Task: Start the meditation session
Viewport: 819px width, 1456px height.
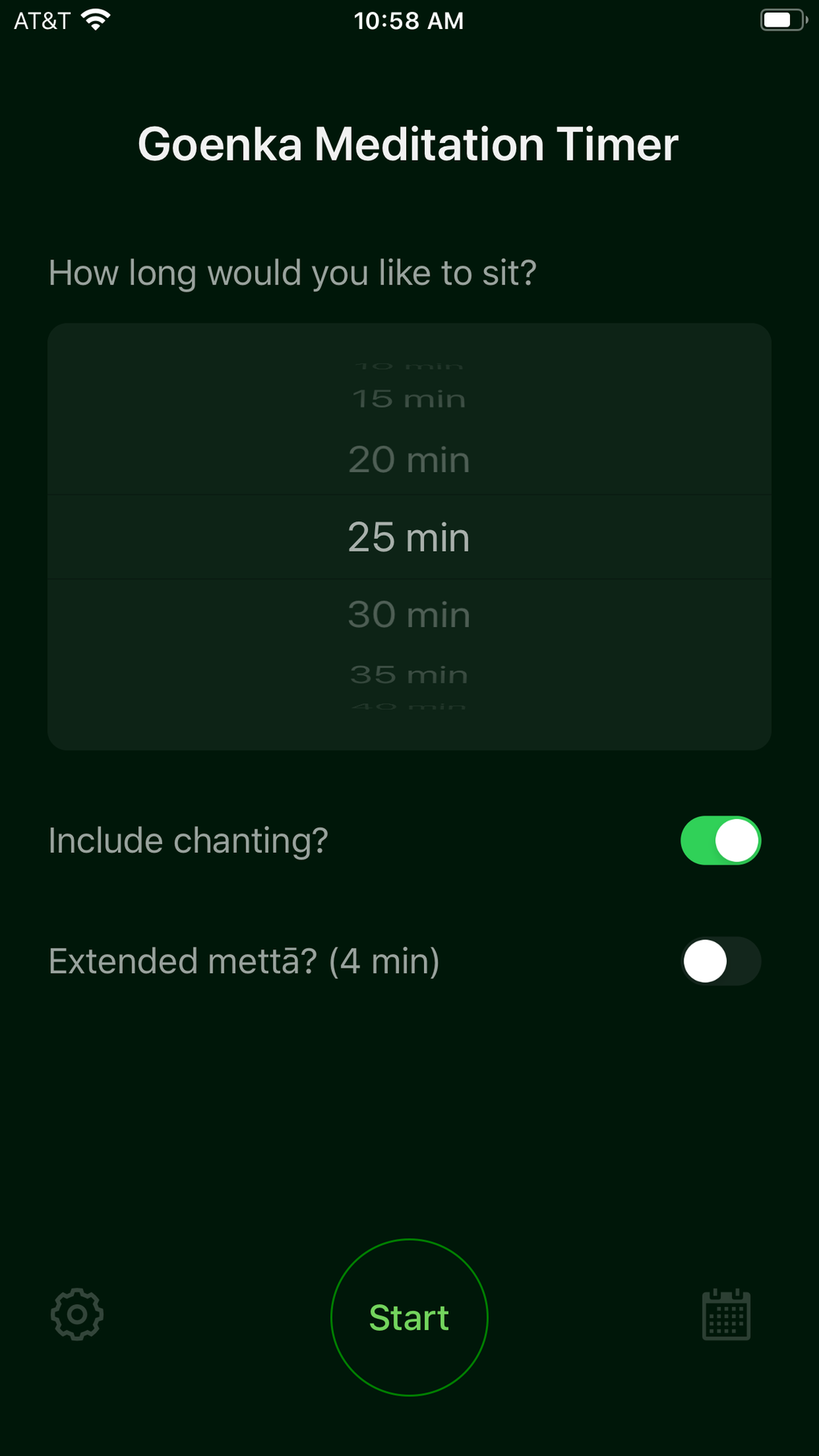Action: [x=409, y=1317]
